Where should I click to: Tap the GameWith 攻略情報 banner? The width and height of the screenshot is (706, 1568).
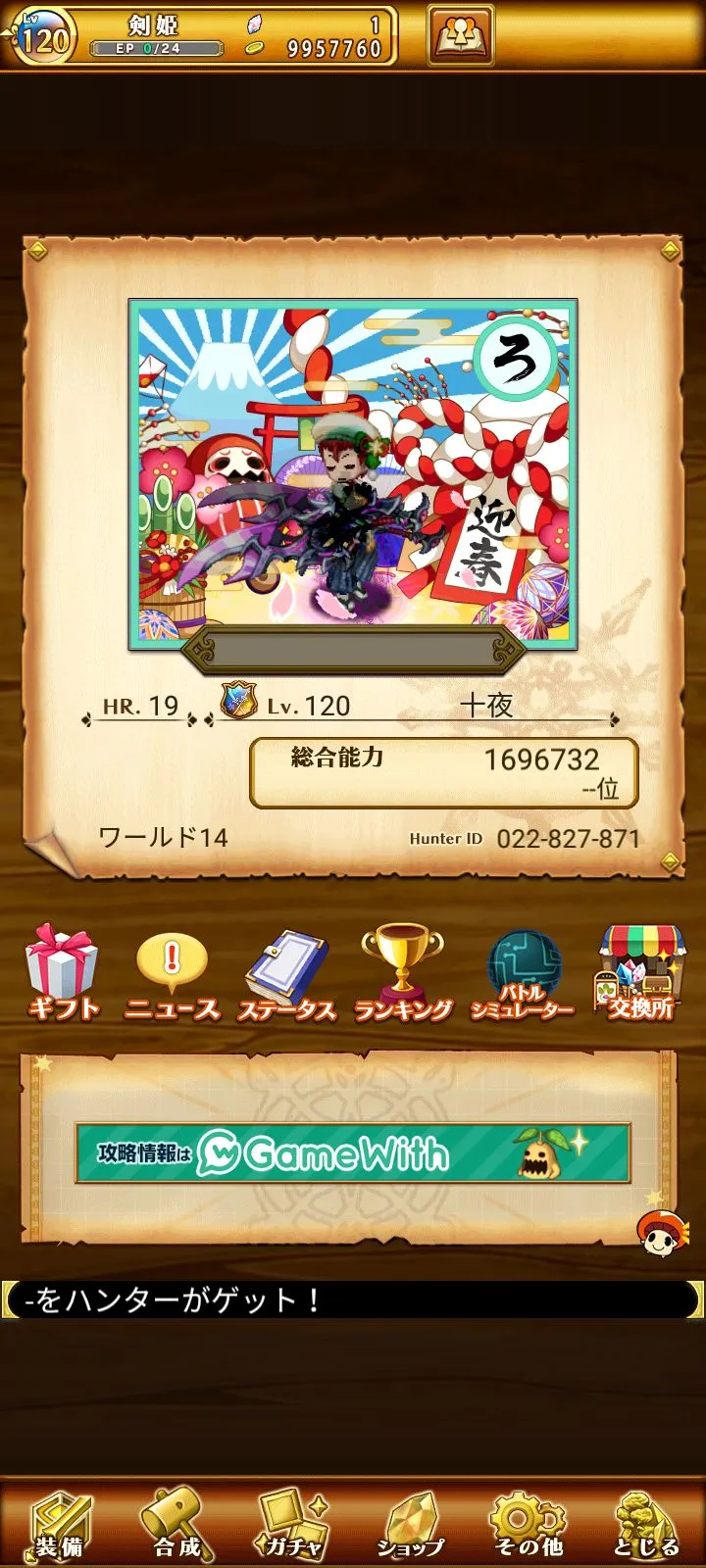pyautogui.click(x=353, y=1153)
